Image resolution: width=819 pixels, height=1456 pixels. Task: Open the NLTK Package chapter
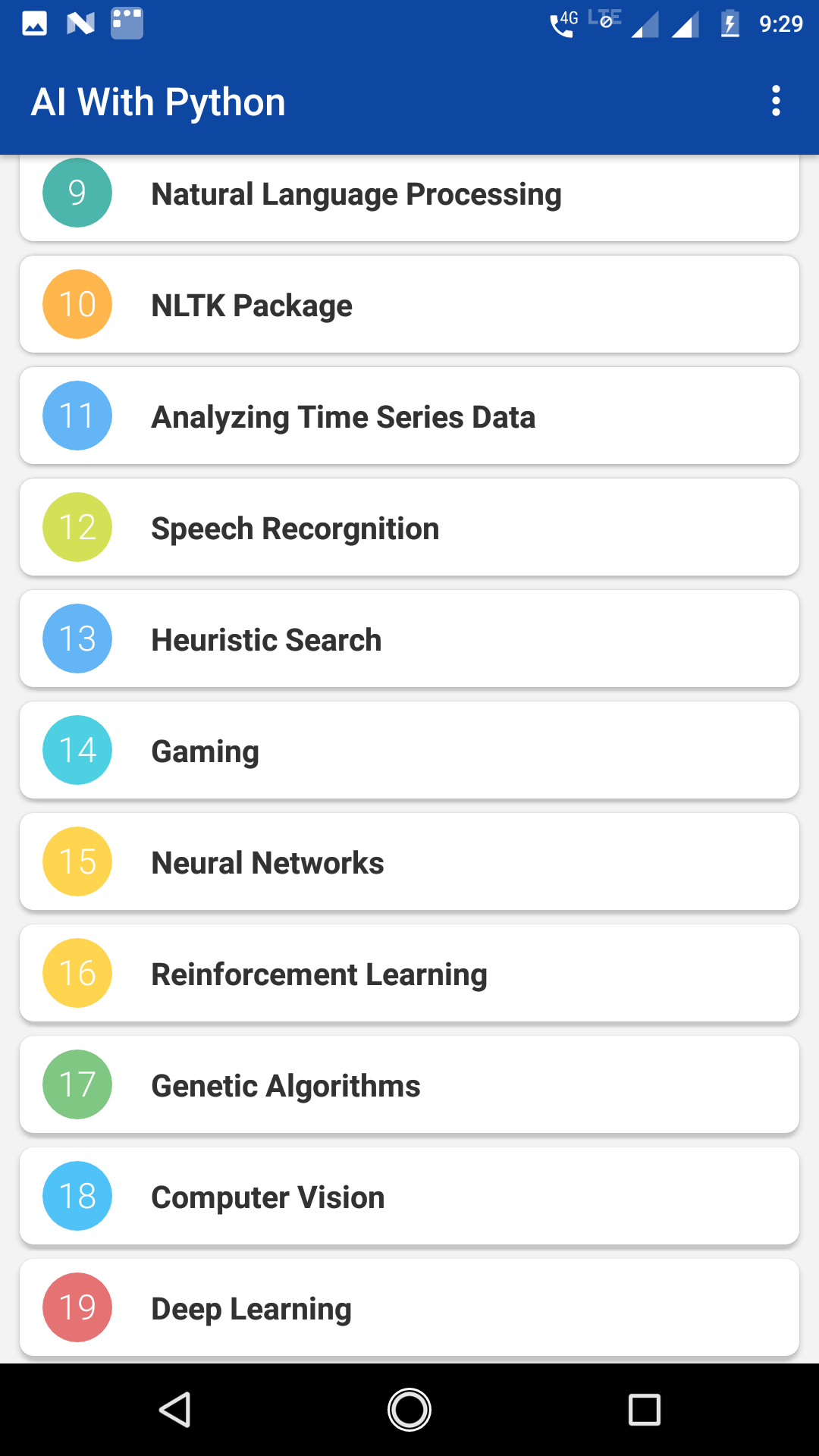(x=409, y=304)
